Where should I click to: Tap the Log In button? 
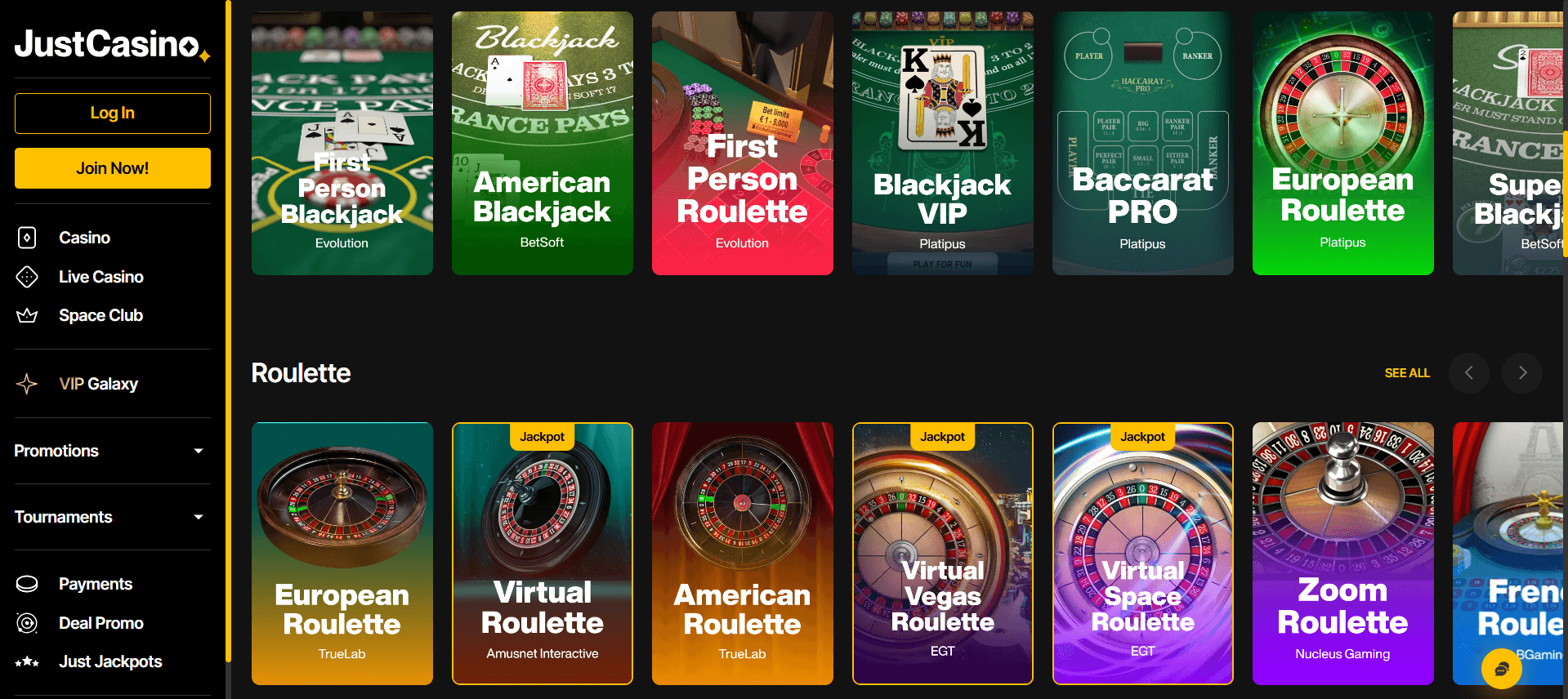[x=113, y=114]
